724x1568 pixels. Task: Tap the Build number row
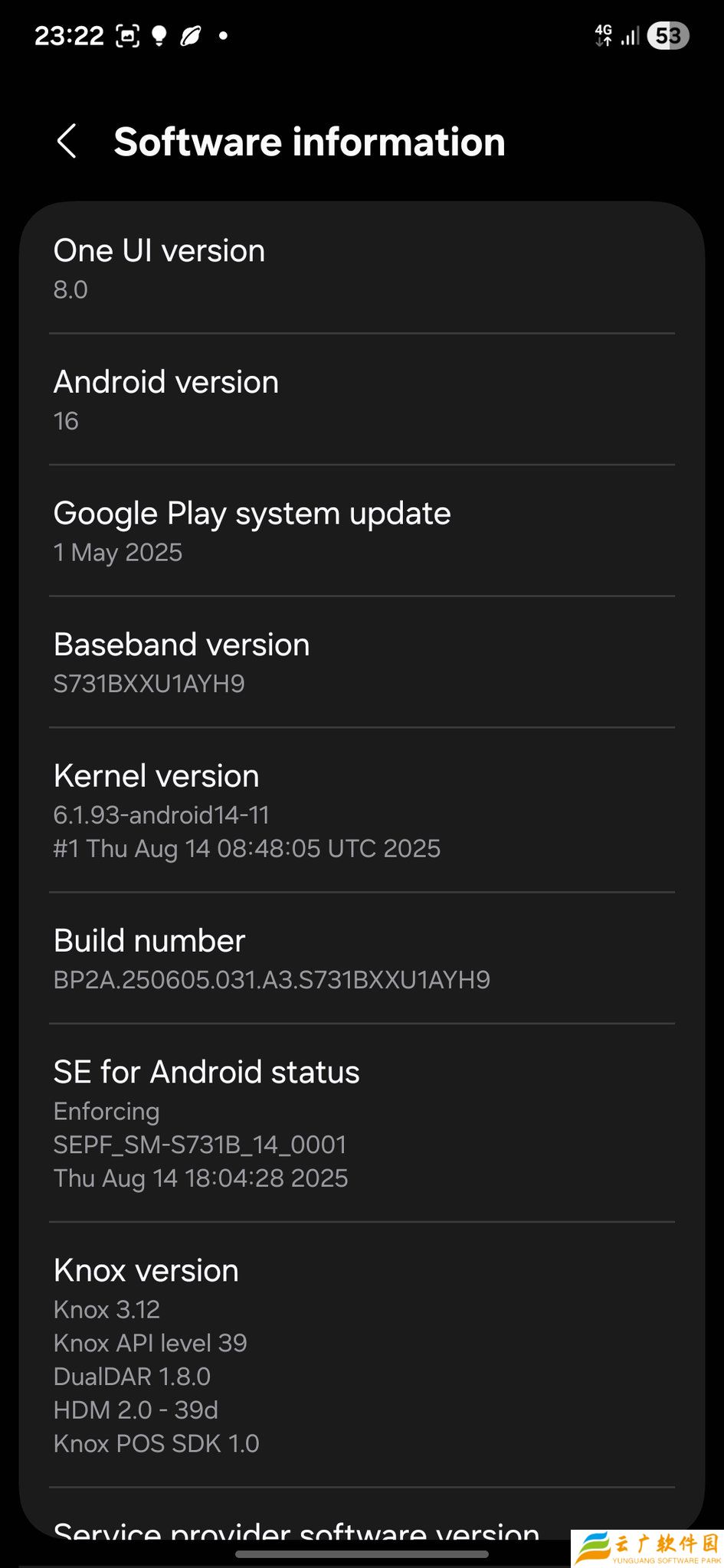(x=362, y=958)
